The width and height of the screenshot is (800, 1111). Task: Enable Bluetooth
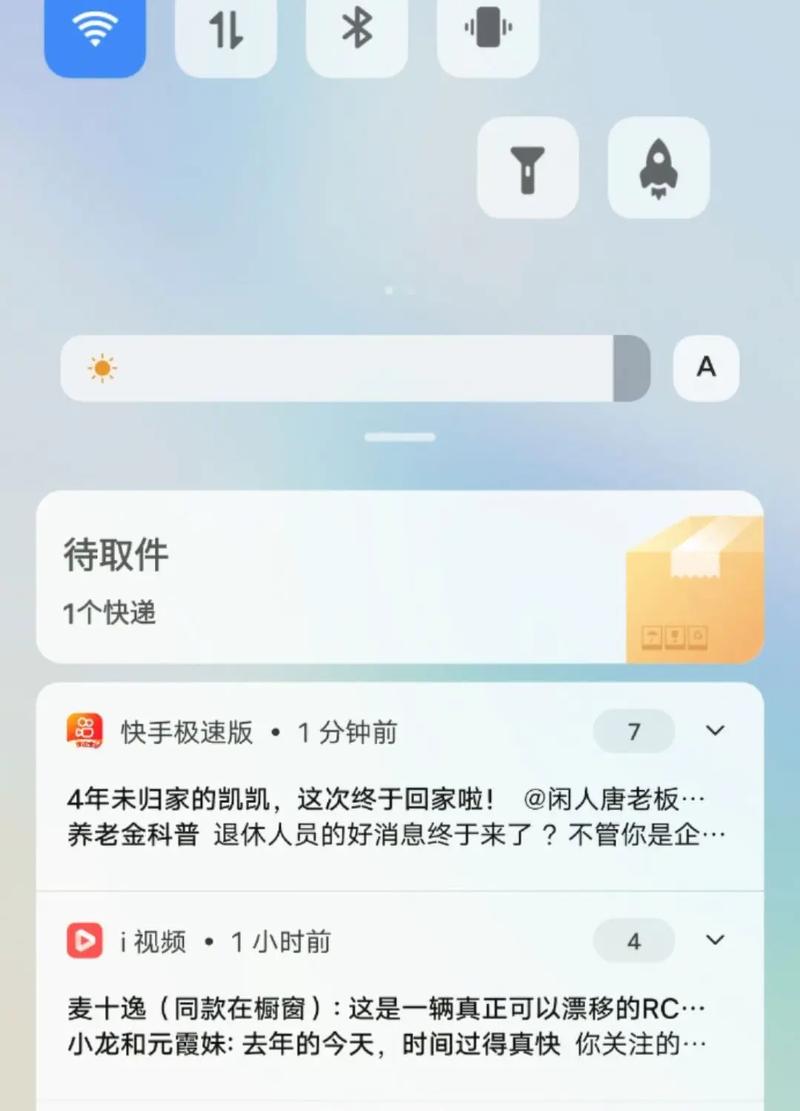point(357,32)
